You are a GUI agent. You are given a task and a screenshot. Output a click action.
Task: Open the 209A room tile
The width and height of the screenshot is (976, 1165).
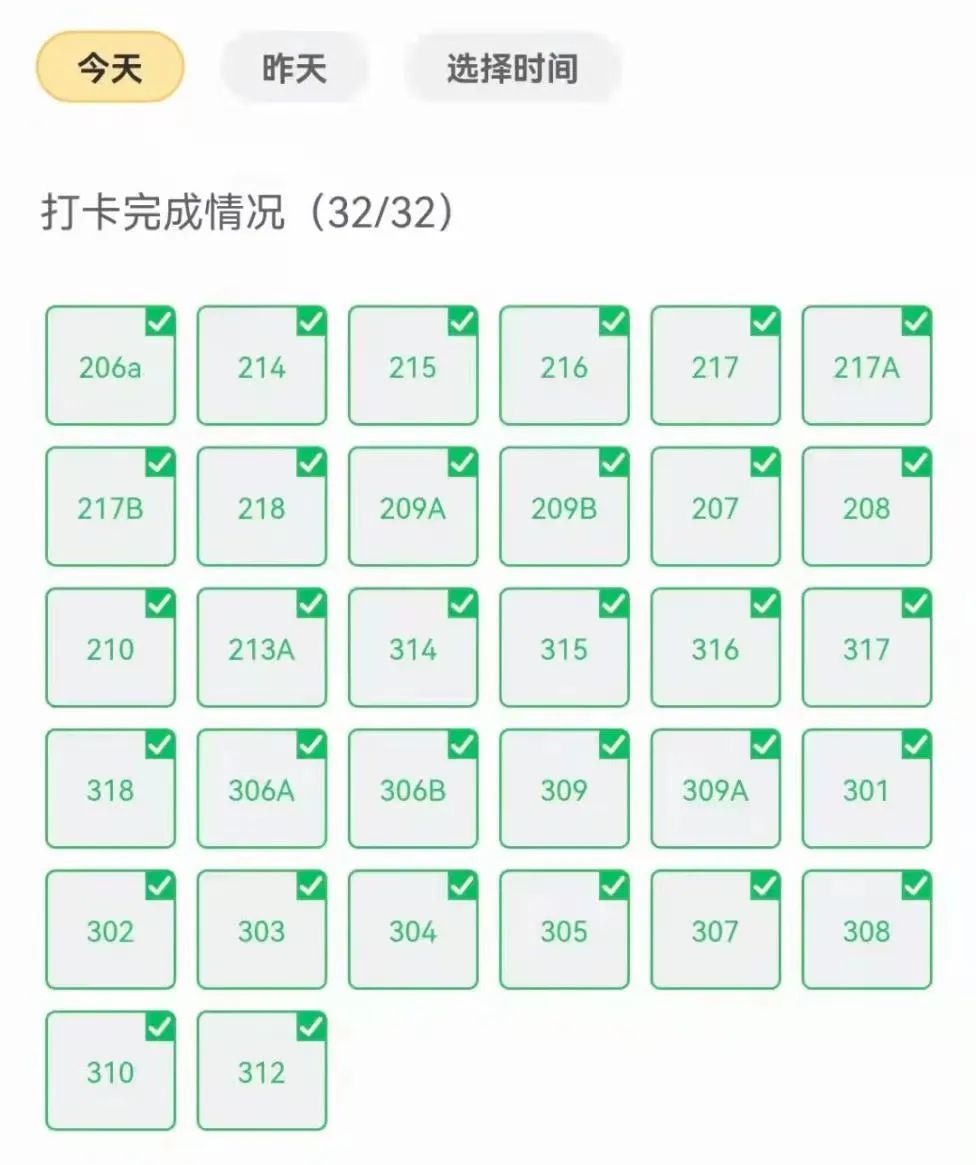[413, 508]
